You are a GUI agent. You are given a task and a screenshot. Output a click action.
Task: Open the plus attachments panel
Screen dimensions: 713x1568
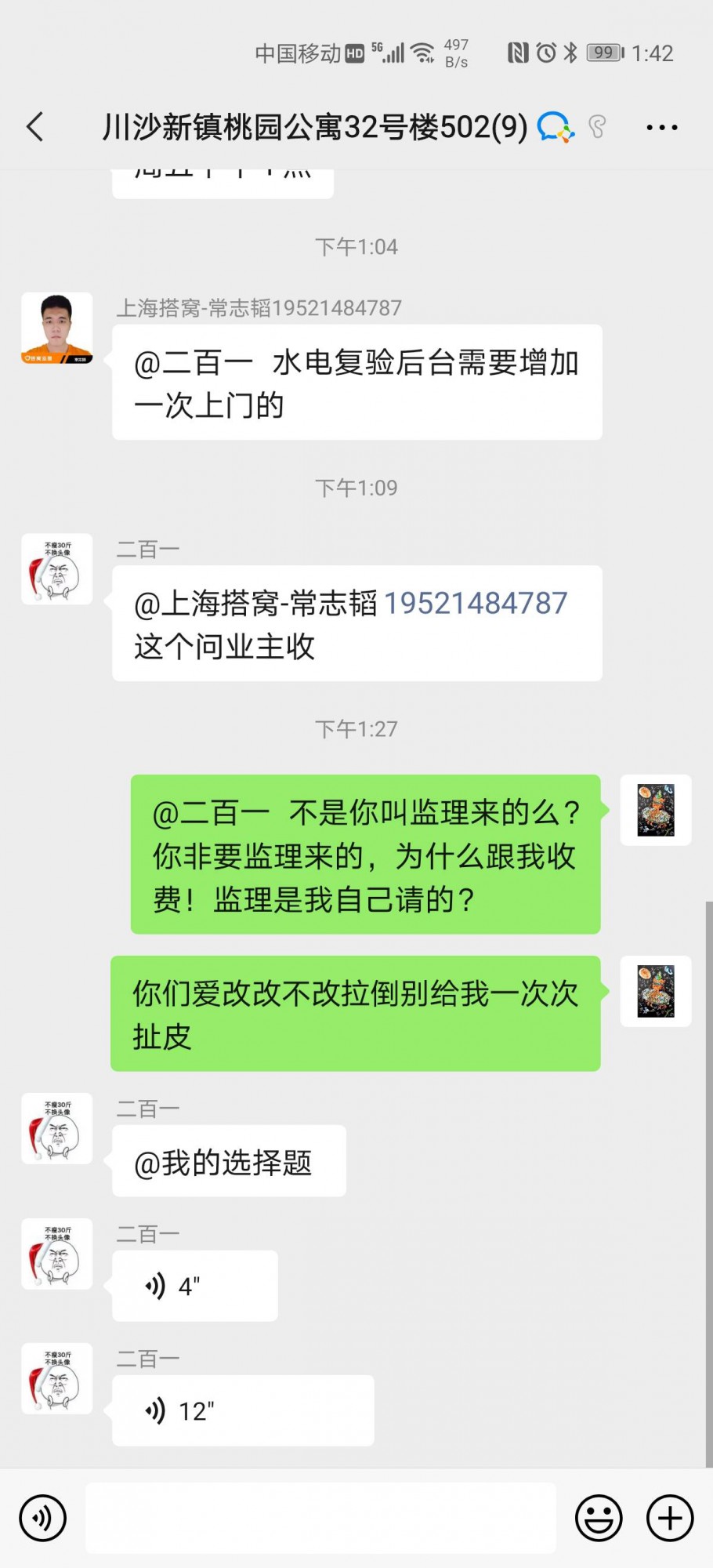670,1518
